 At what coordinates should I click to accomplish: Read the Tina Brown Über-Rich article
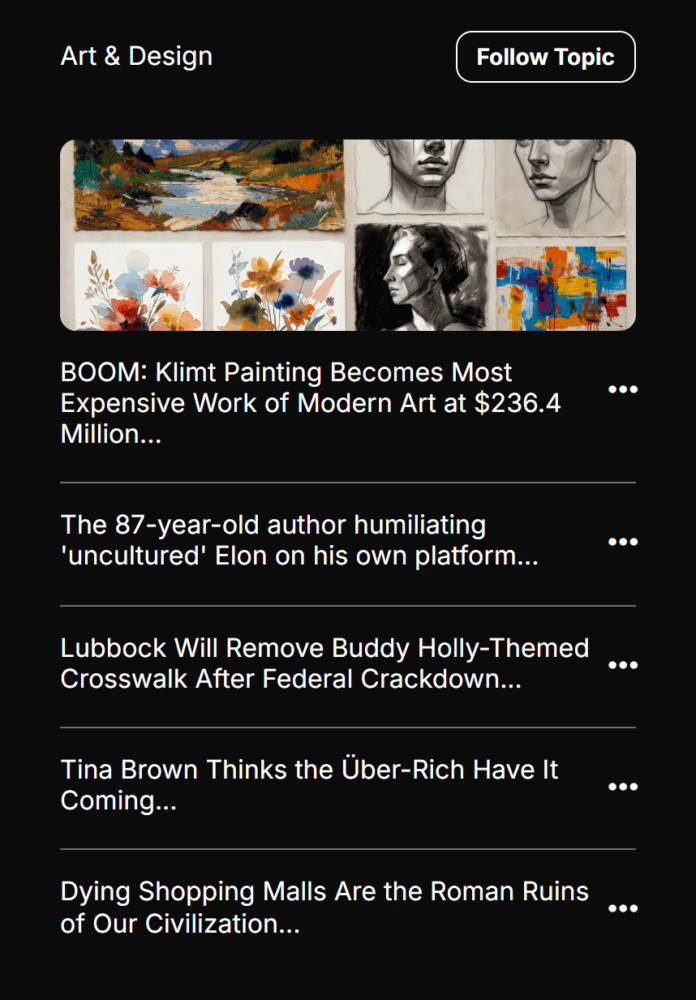[309, 785]
